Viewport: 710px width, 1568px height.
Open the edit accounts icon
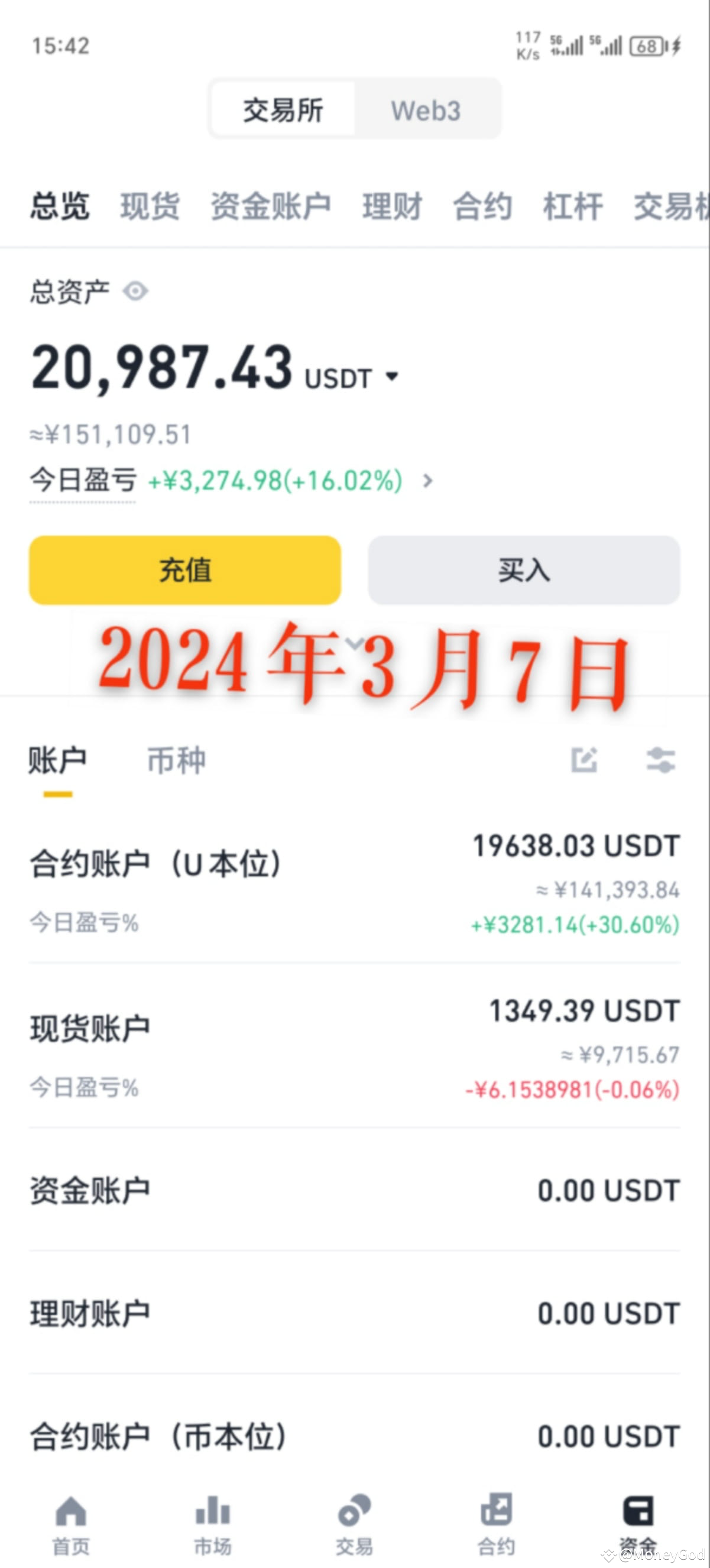(584, 760)
